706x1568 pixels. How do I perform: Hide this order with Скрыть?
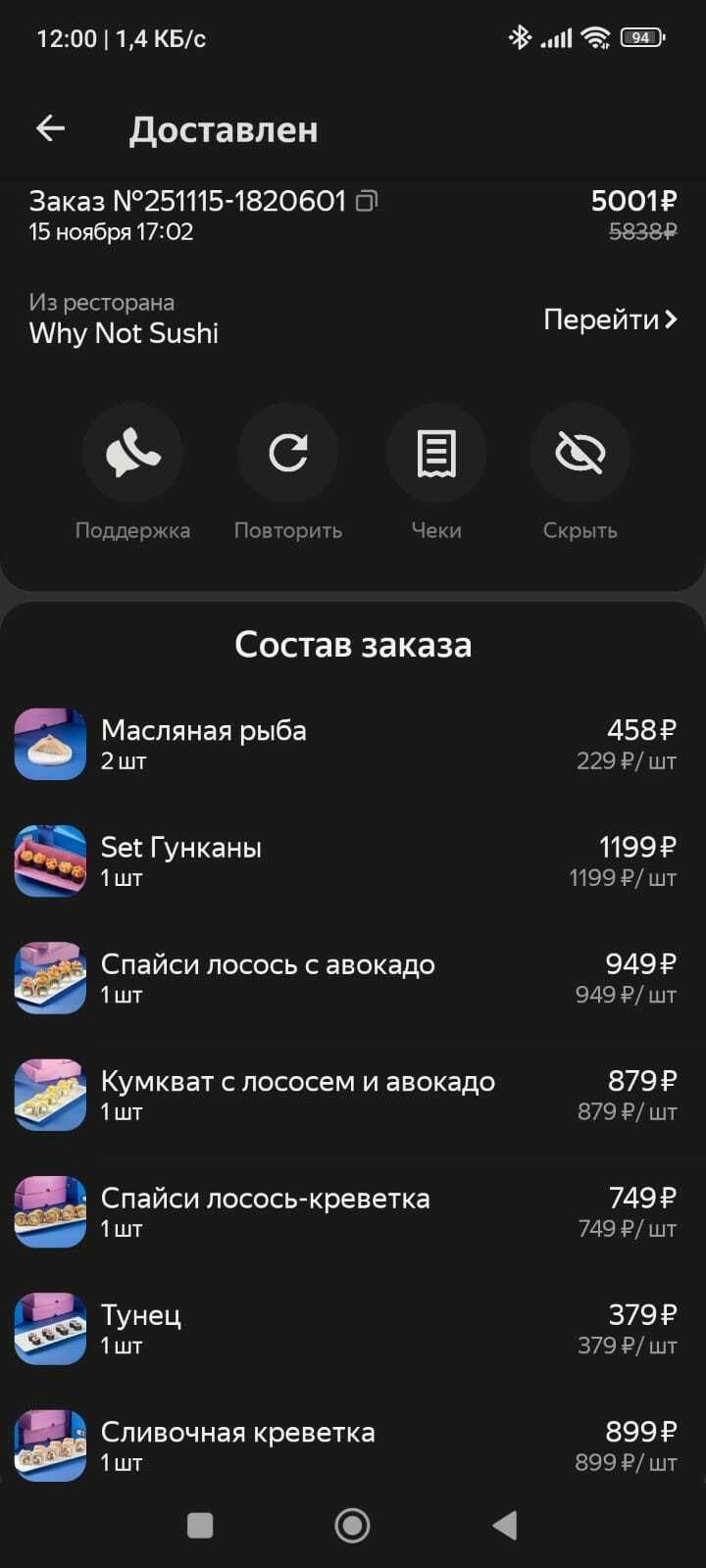coord(580,454)
